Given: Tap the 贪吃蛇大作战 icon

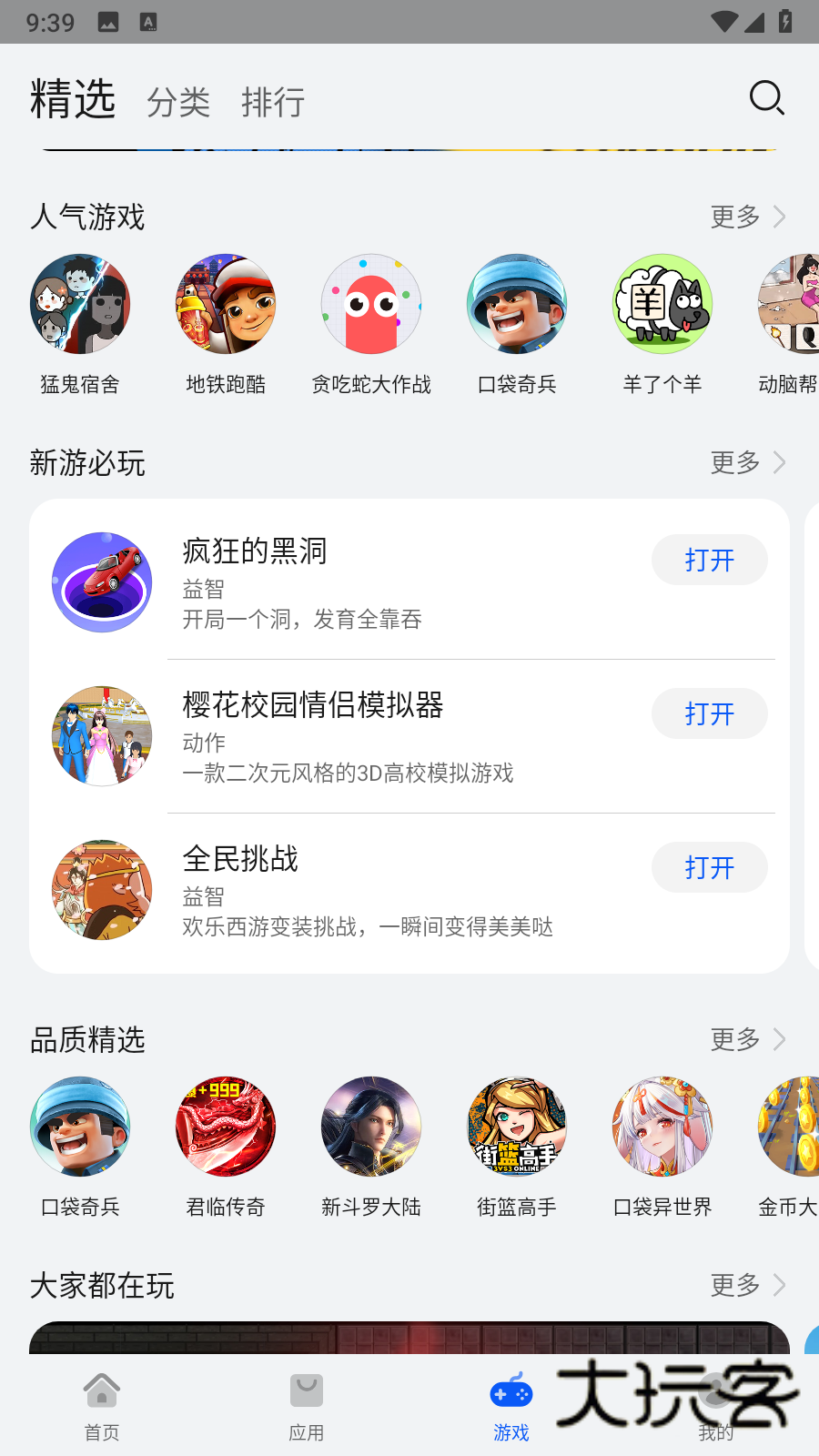Looking at the screenshot, I should tap(371, 304).
